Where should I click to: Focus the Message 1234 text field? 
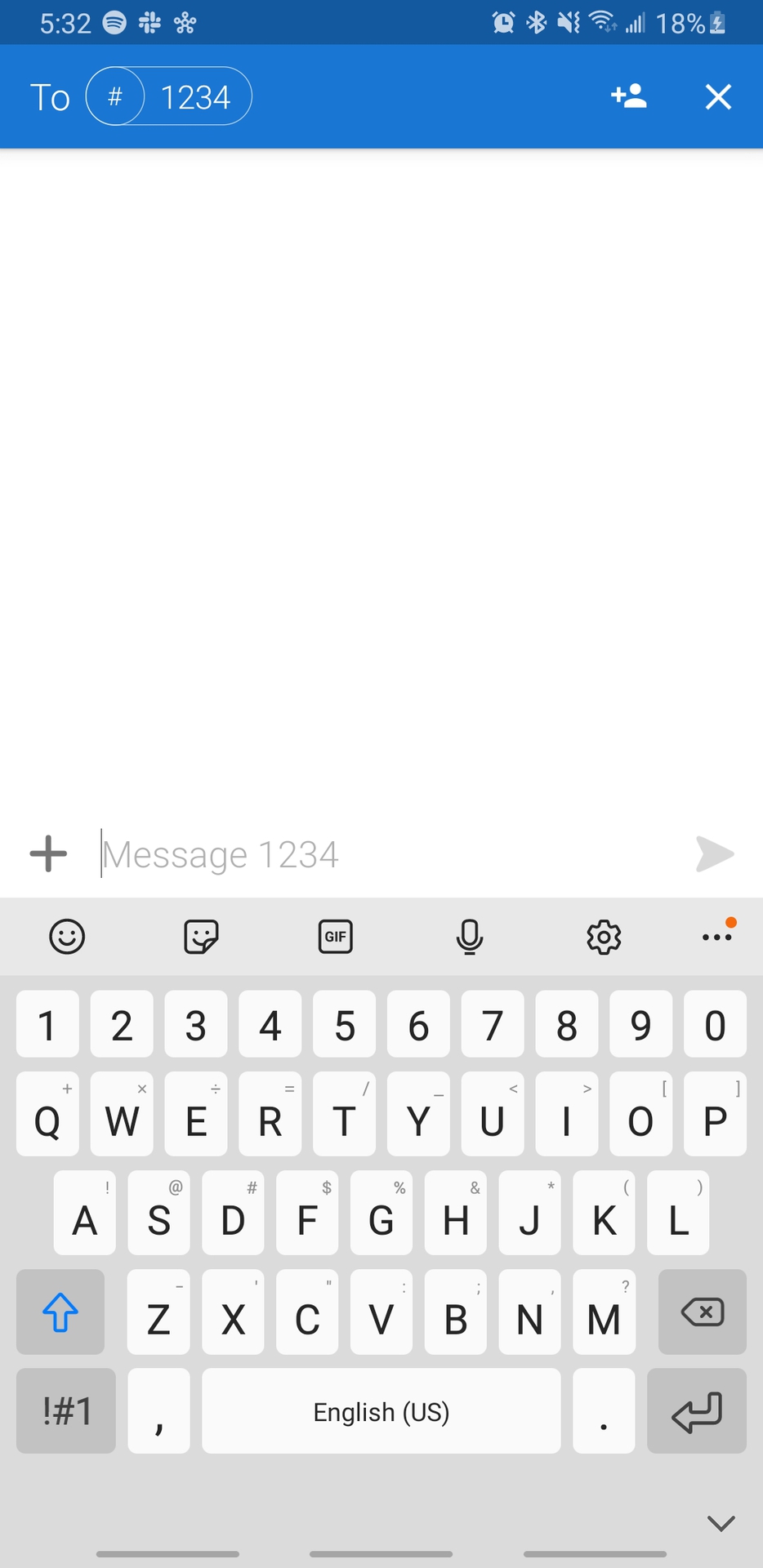click(x=384, y=854)
